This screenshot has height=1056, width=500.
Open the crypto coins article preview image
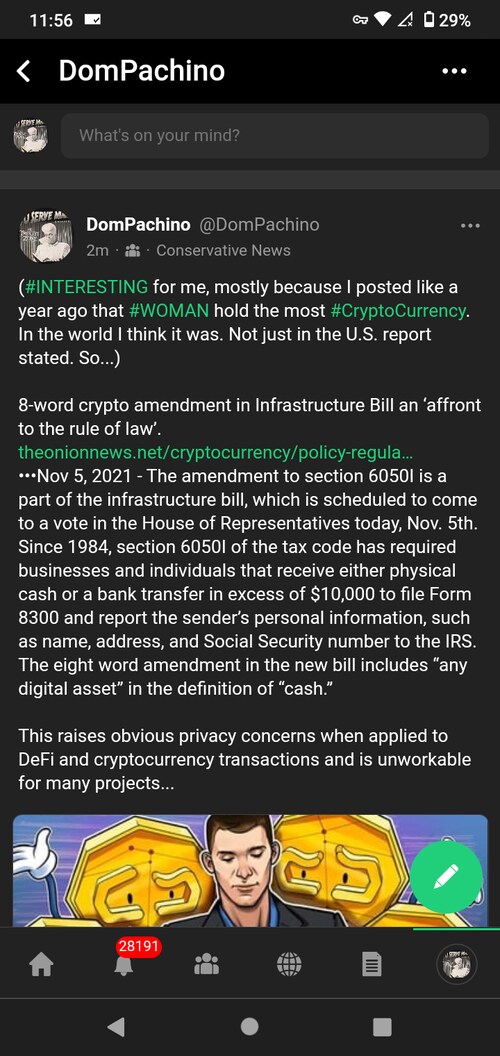click(250, 870)
